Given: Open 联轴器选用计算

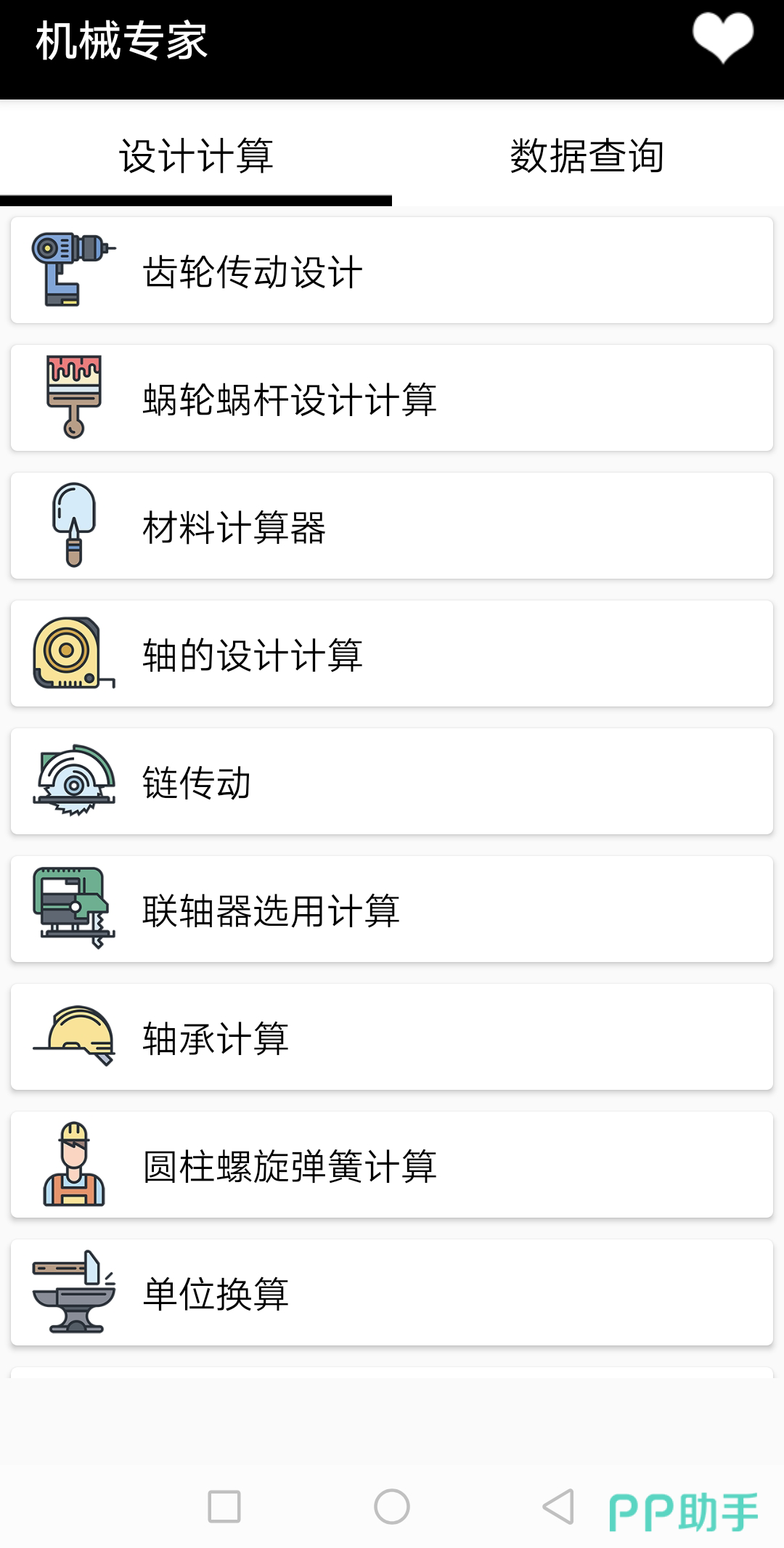Looking at the screenshot, I should 392,910.
